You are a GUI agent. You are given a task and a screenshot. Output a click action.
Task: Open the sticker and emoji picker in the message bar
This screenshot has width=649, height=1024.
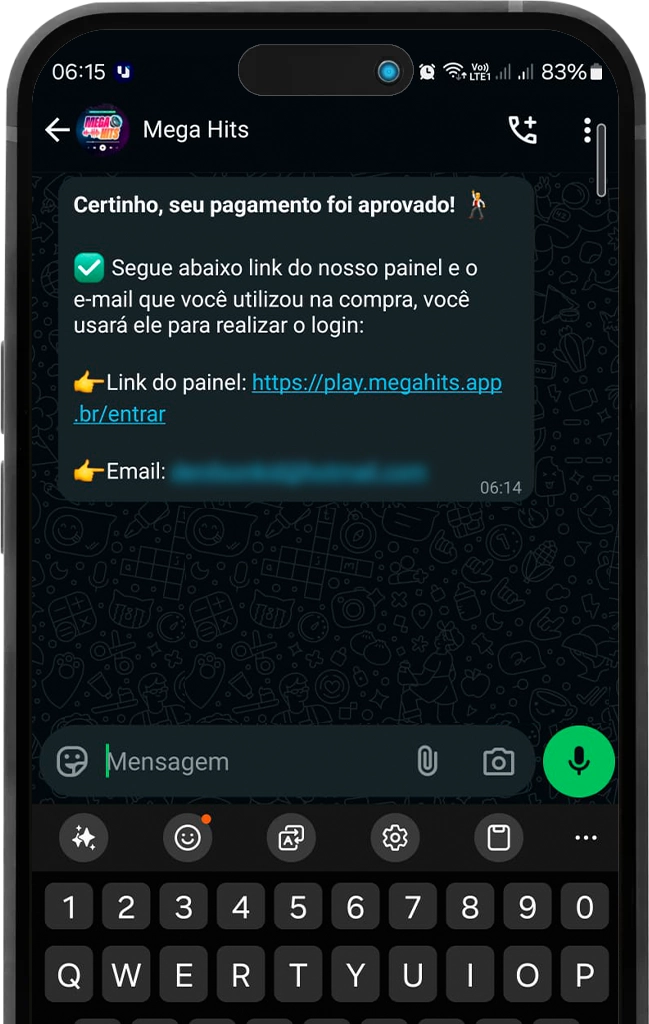72,762
